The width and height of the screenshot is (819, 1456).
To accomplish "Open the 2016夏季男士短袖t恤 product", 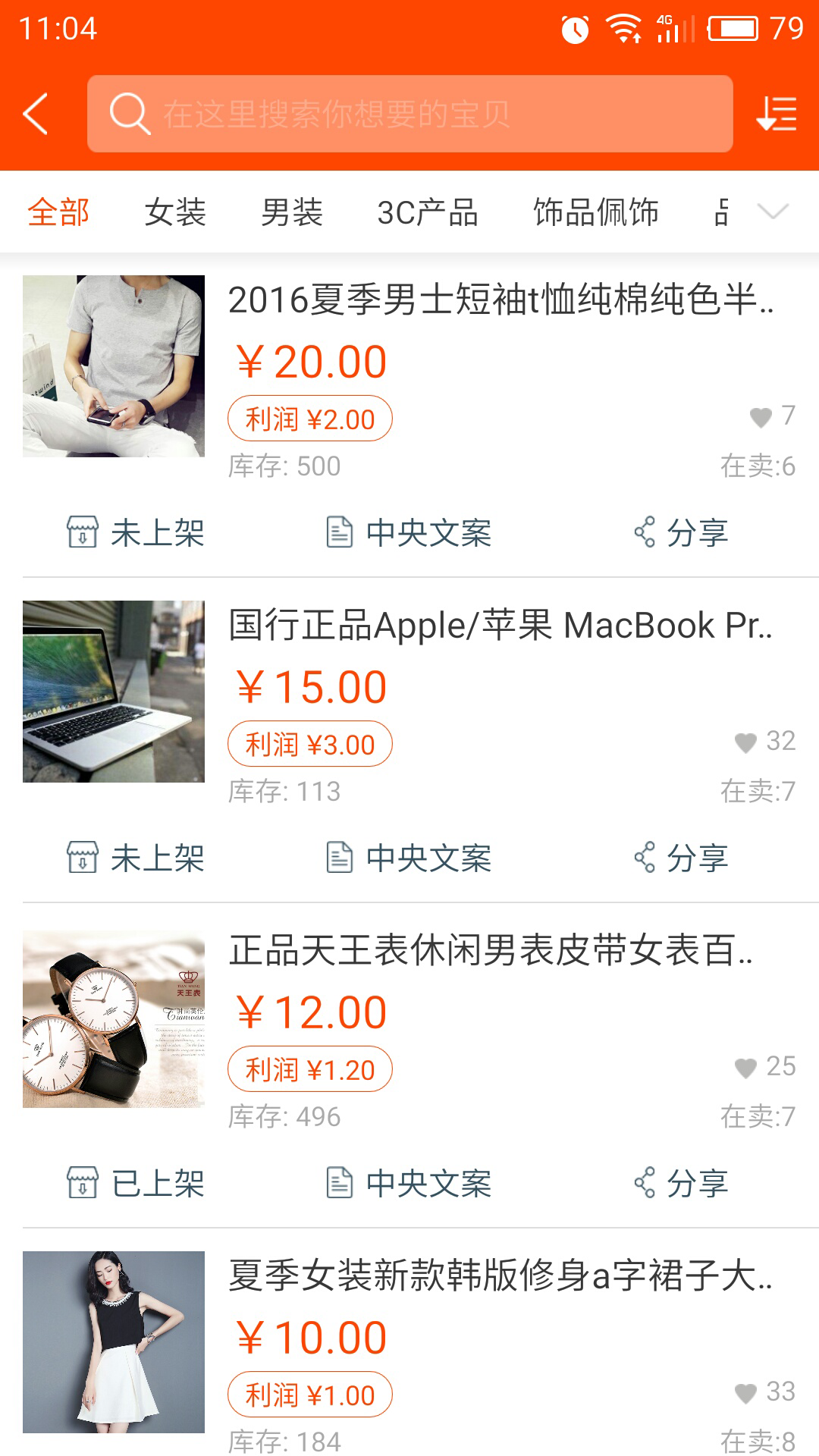I will [x=500, y=300].
